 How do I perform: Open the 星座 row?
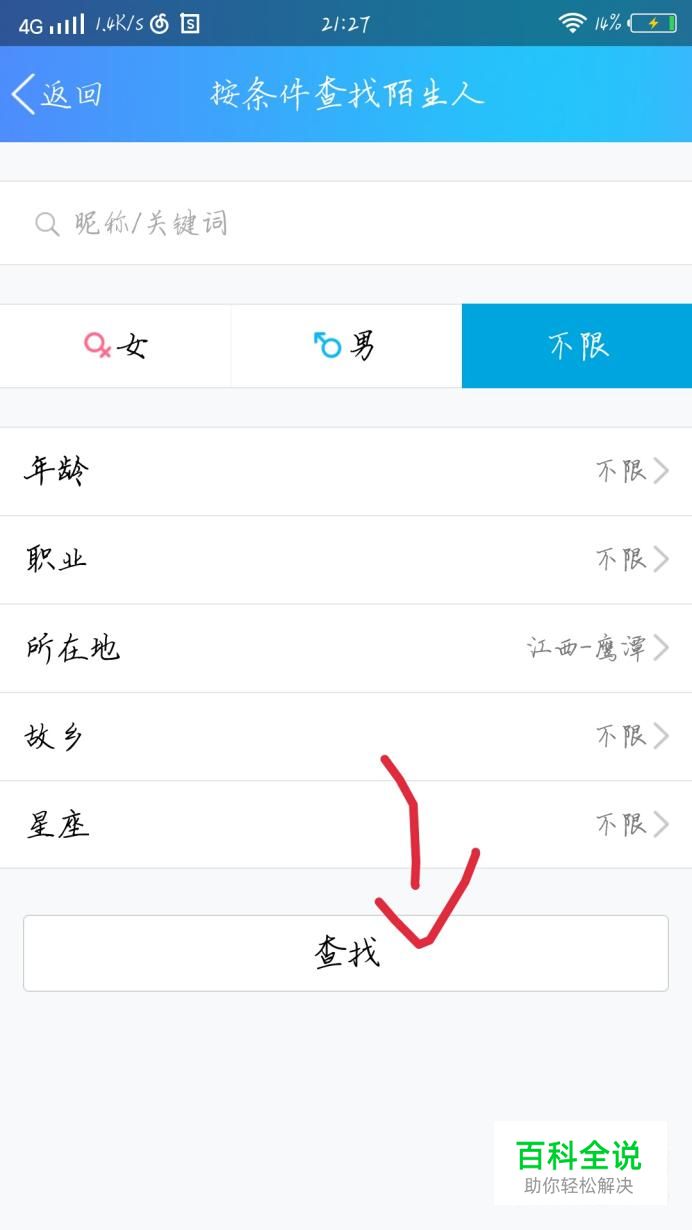(346, 825)
